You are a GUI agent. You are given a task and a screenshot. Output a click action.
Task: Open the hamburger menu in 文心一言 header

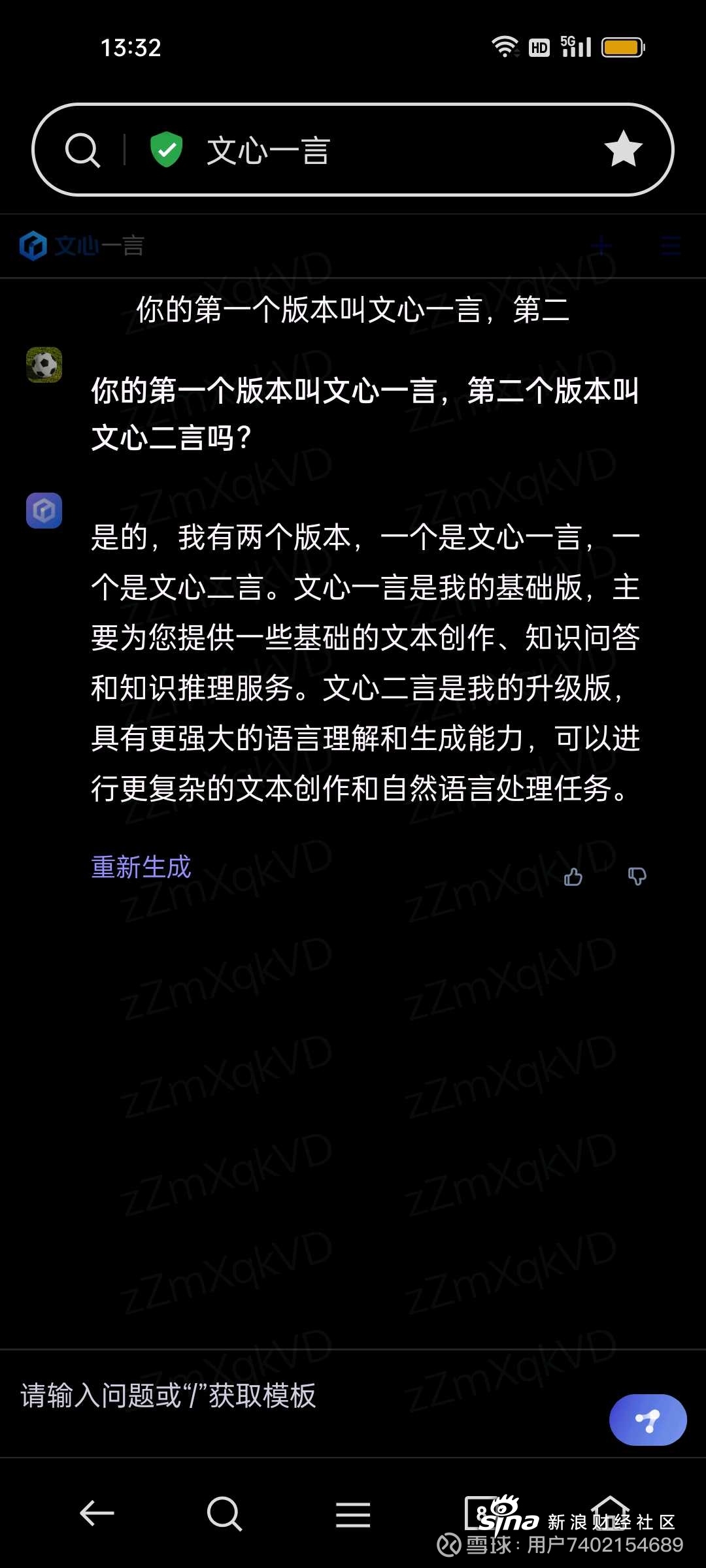point(669,246)
